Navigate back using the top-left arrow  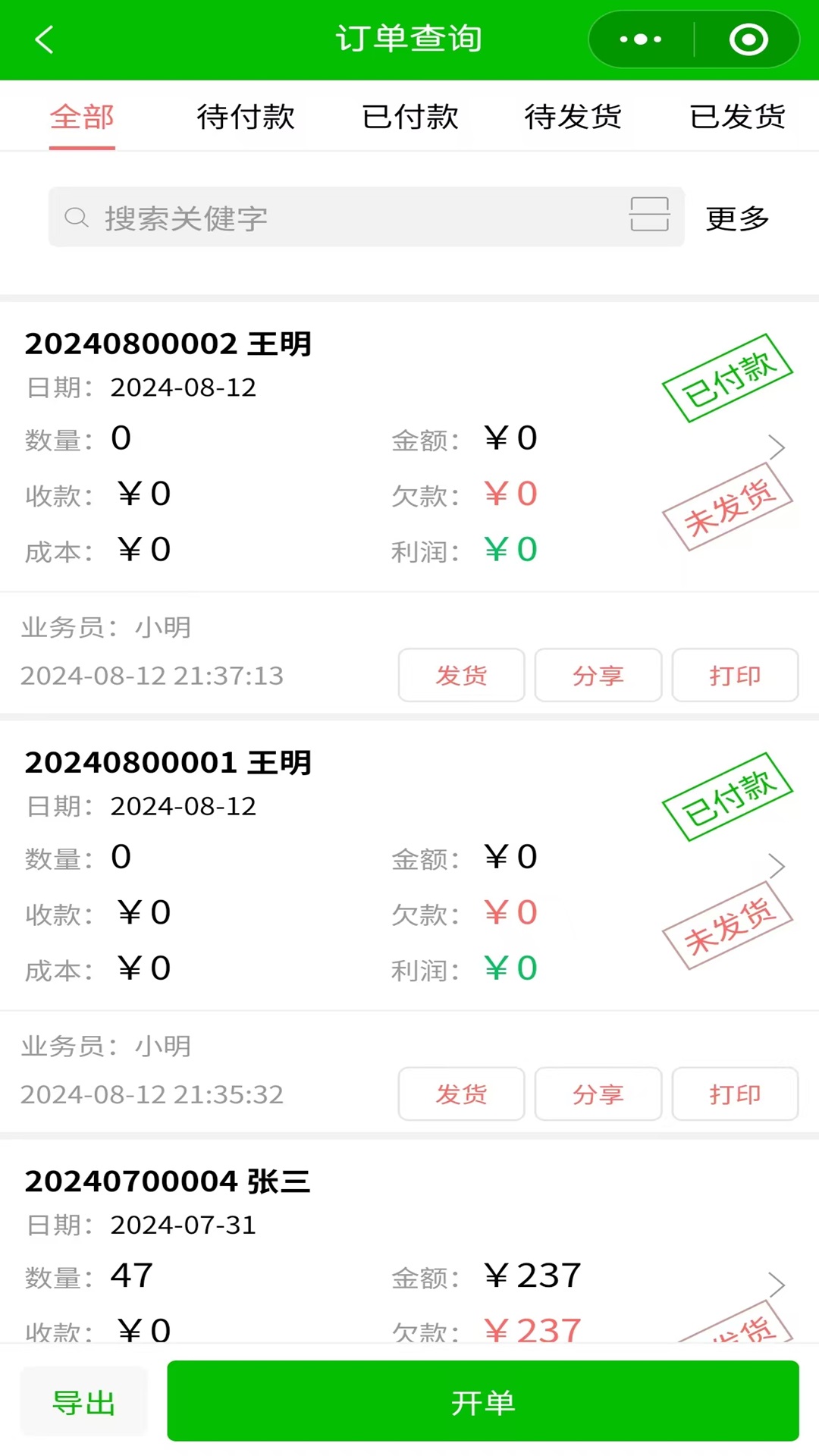(43, 38)
